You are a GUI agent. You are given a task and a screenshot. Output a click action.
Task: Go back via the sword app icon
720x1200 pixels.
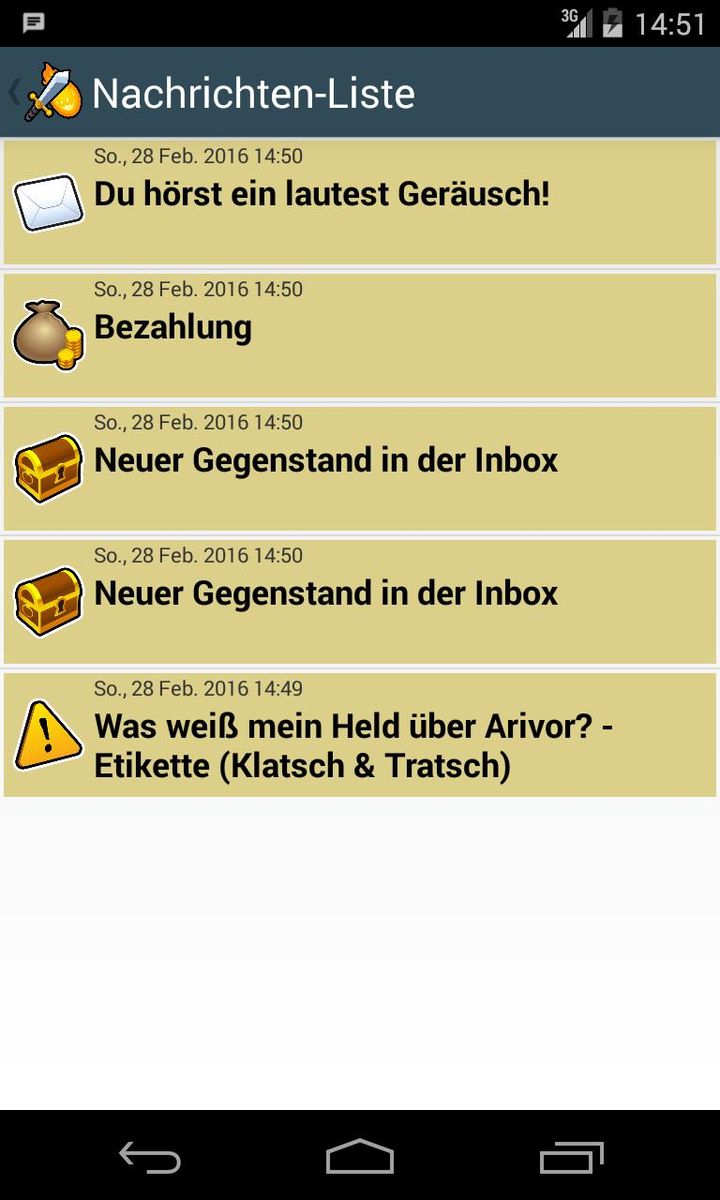coord(50,93)
